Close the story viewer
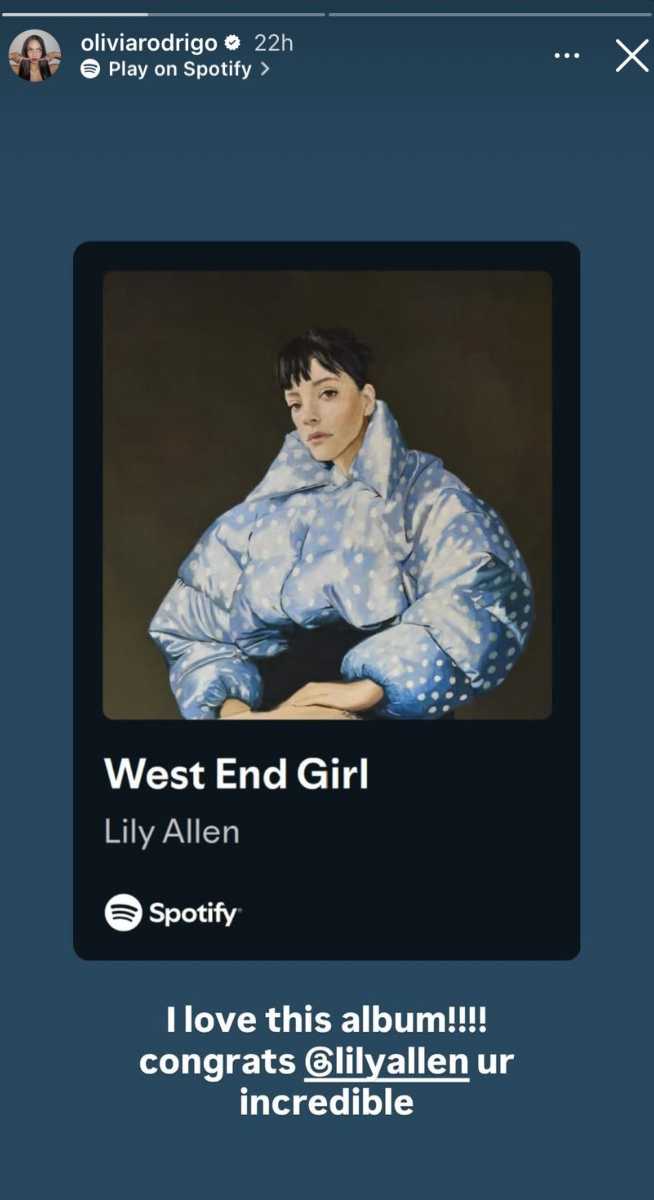 pyautogui.click(x=632, y=56)
